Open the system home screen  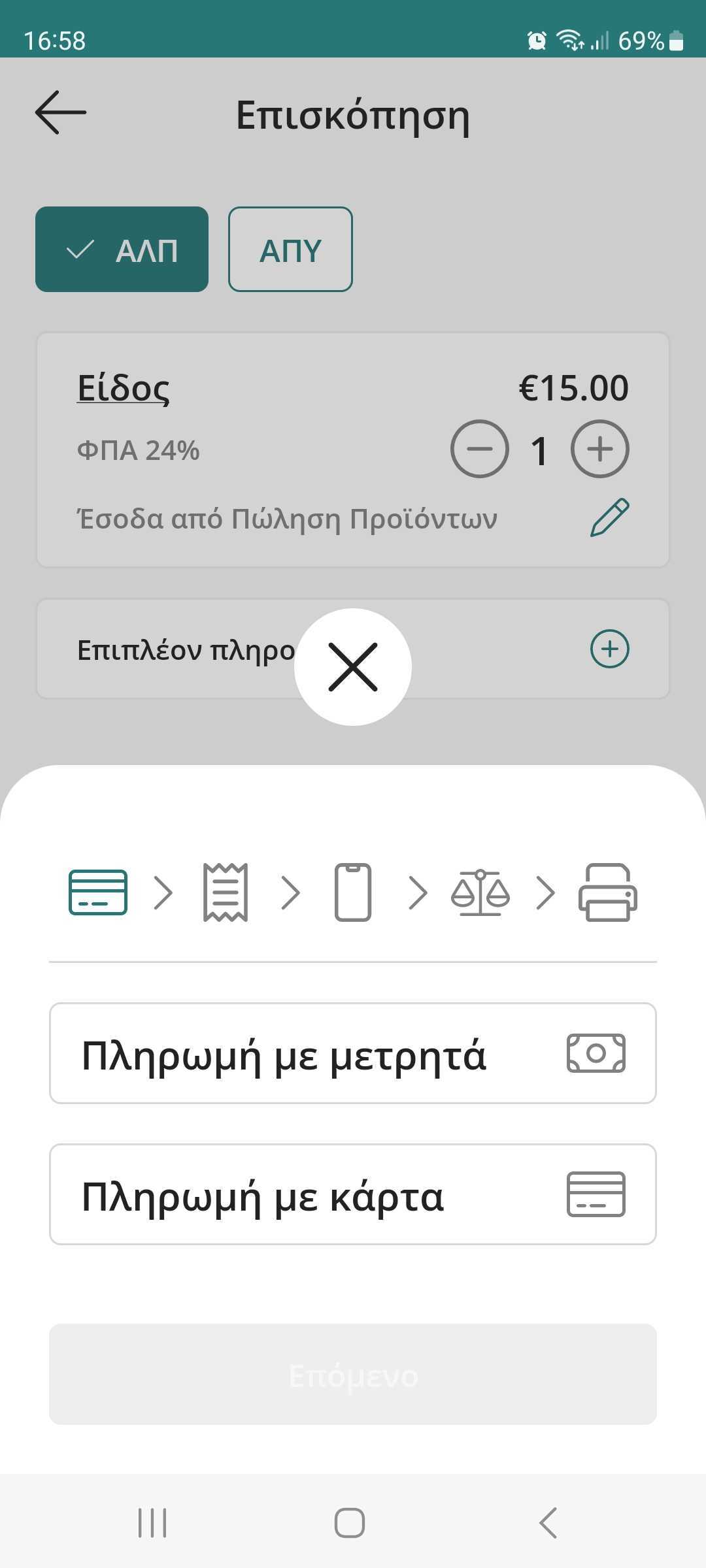click(x=350, y=1523)
